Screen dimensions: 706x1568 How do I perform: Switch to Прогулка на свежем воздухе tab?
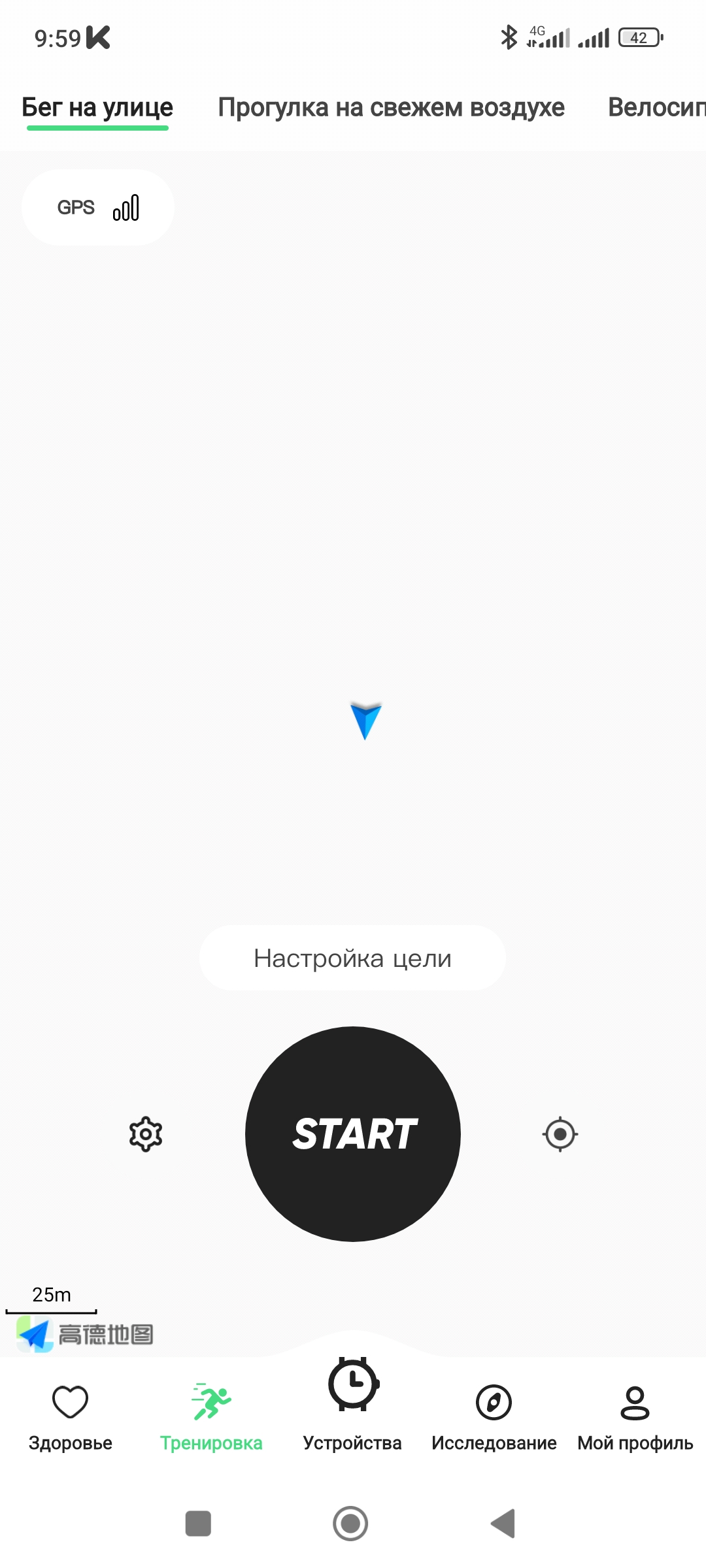pyautogui.click(x=391, y=107)
